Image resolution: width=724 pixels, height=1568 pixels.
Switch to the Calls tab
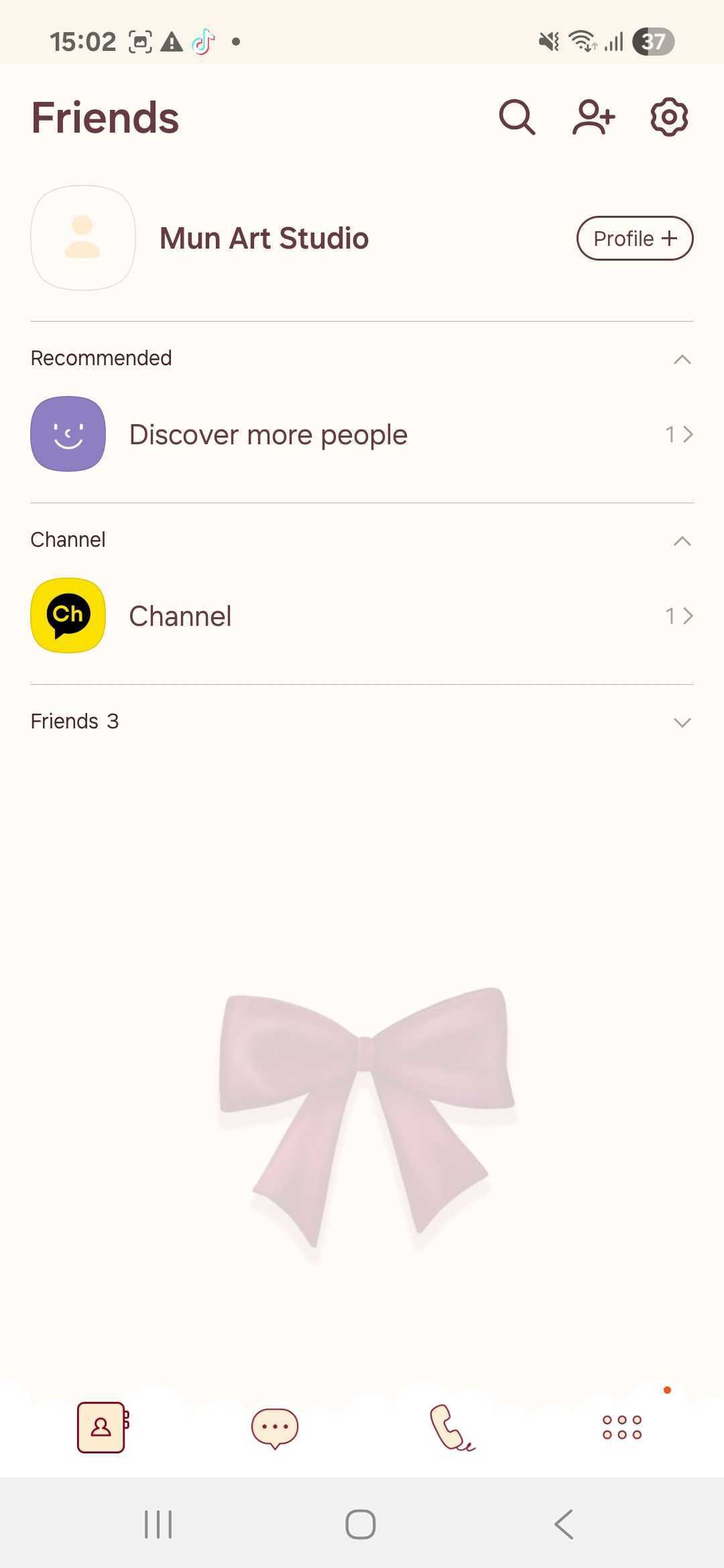click(x=451, y=1427)
